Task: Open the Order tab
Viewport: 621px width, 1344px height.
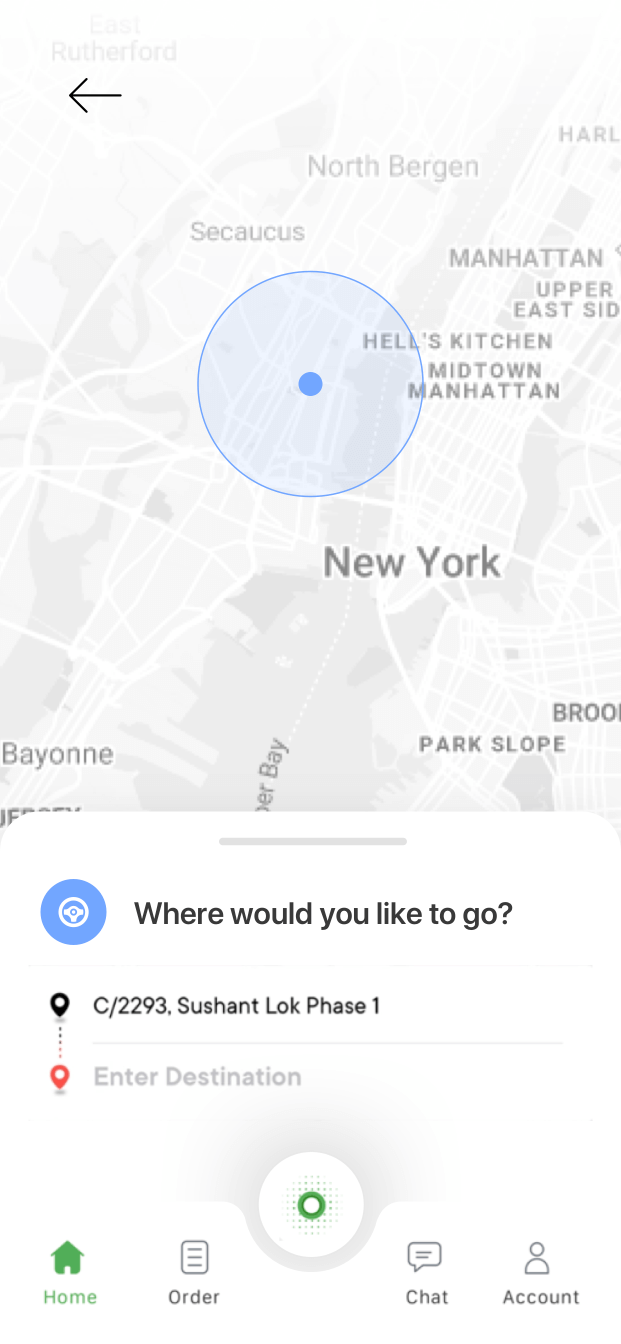Action: click(194, 1272)
